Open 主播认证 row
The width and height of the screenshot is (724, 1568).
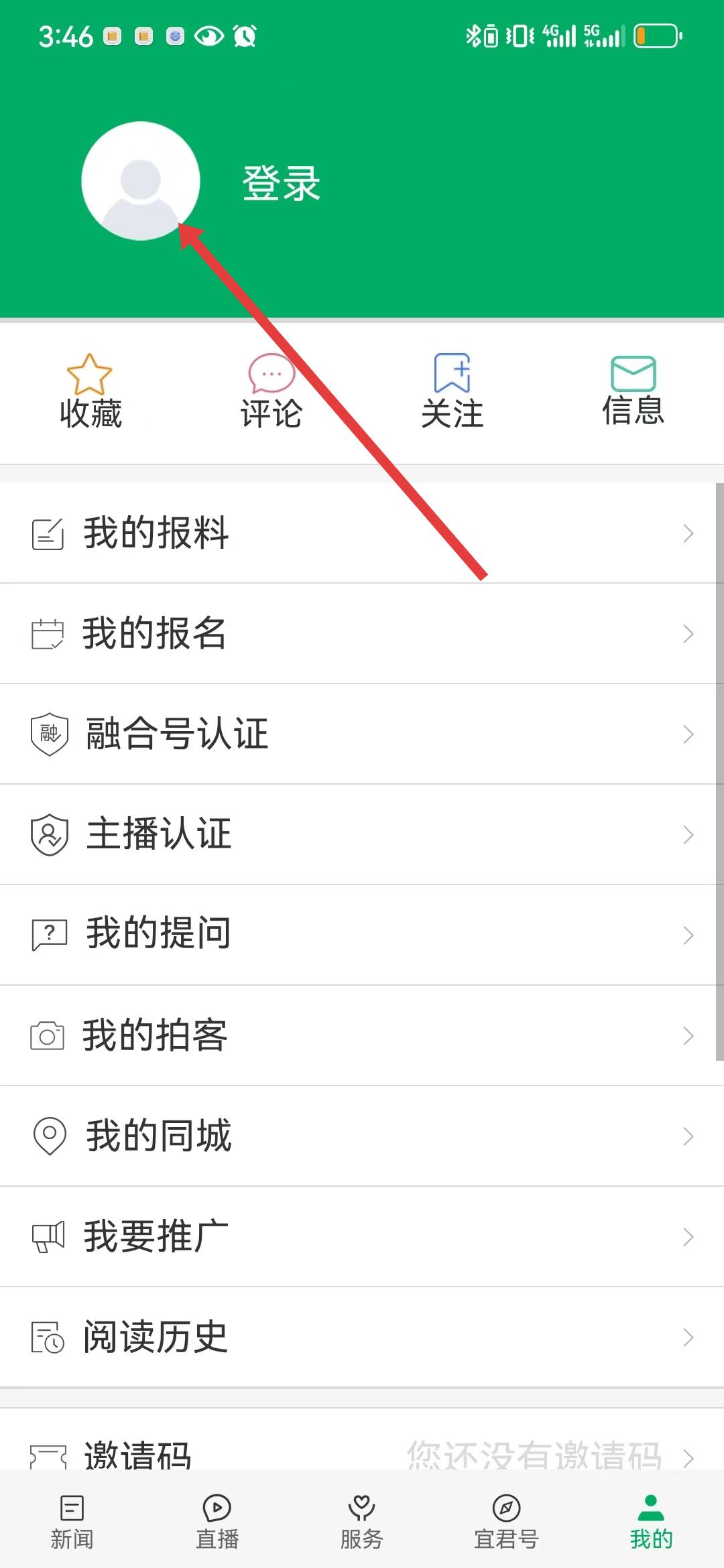coord(362,835)
